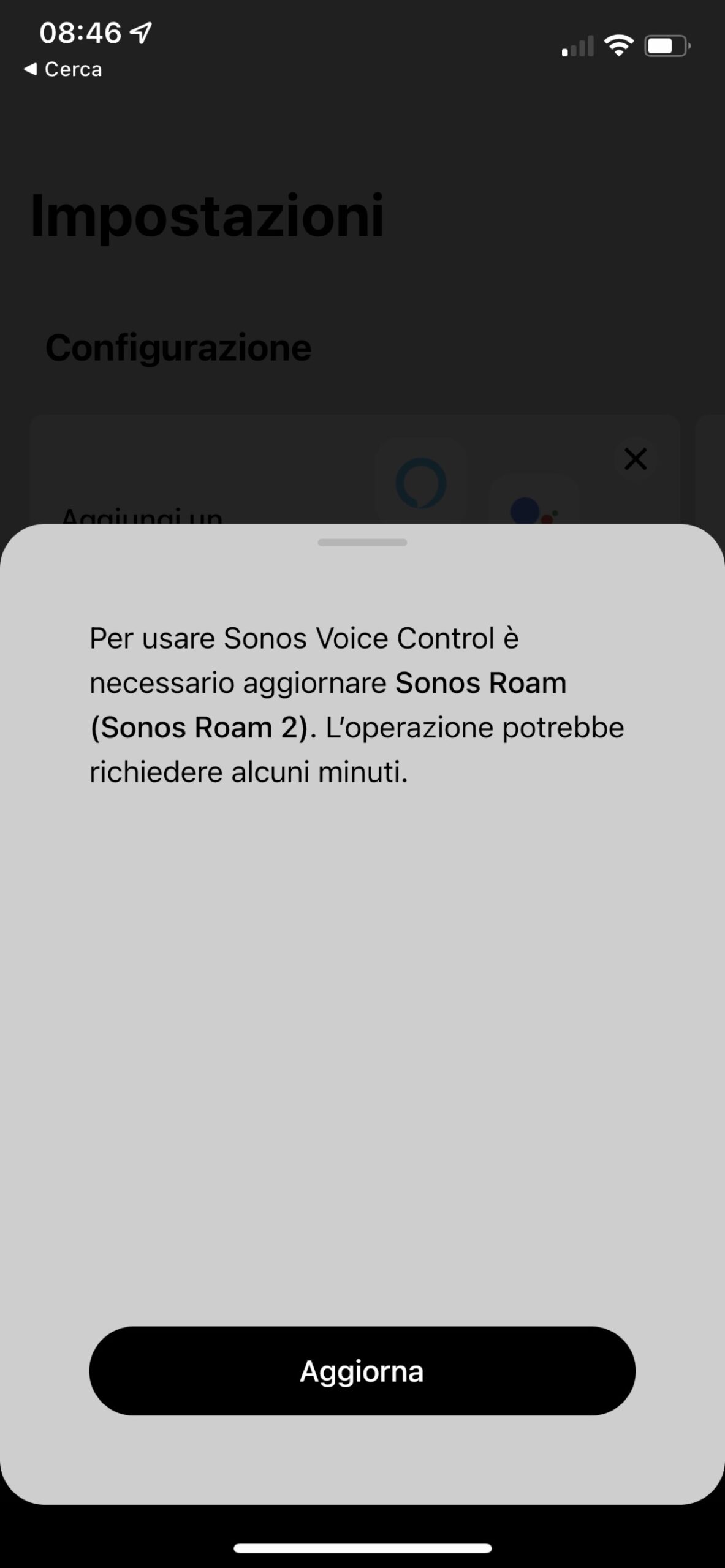Return to the Cerca app
Screen dimensions: 725x1568
pyautogui.click(x=63, y=69)
